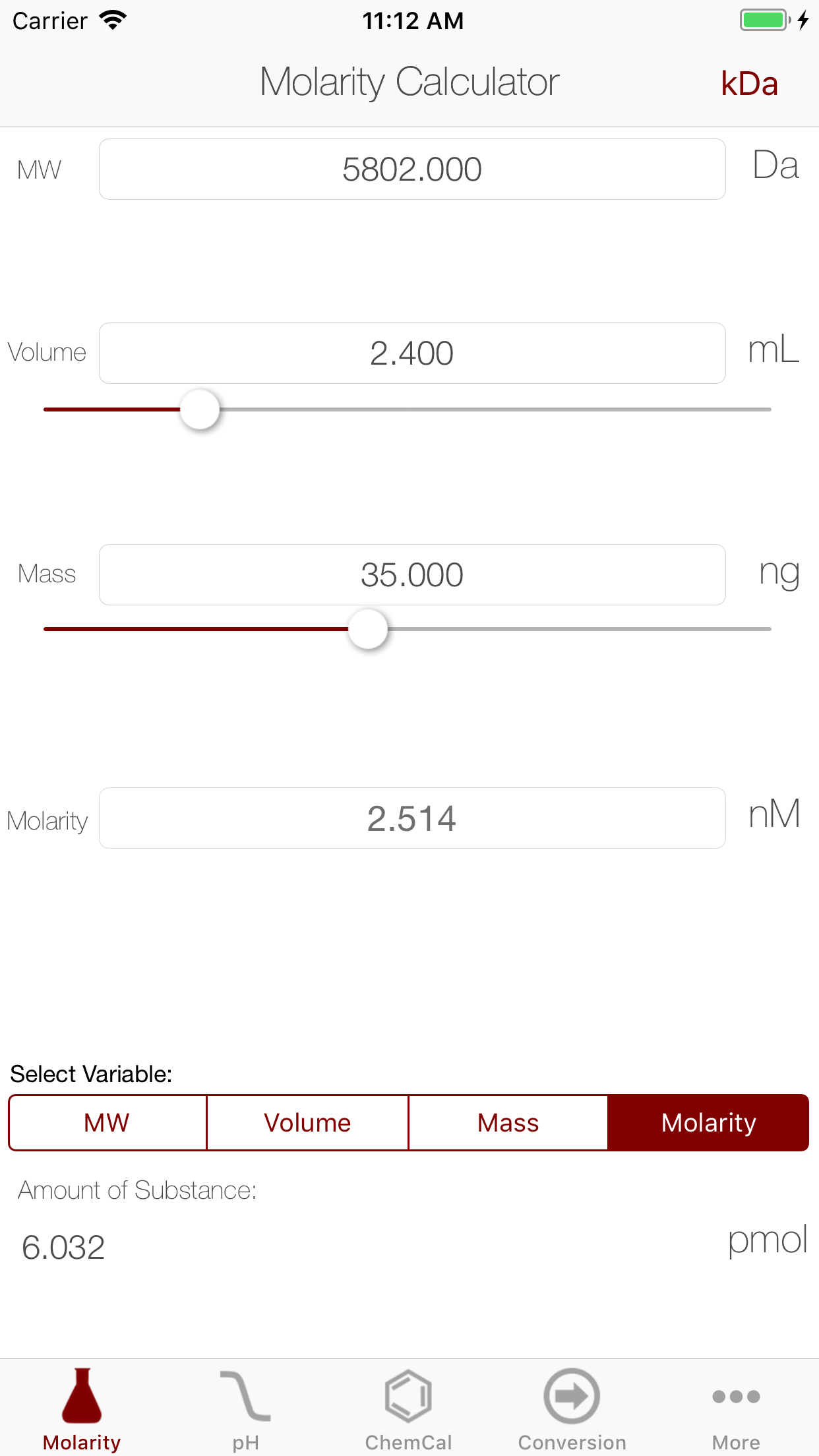Screen dimensions: 819x1456
Task: Open the ng mass unit selector
Action: [779, 573]
